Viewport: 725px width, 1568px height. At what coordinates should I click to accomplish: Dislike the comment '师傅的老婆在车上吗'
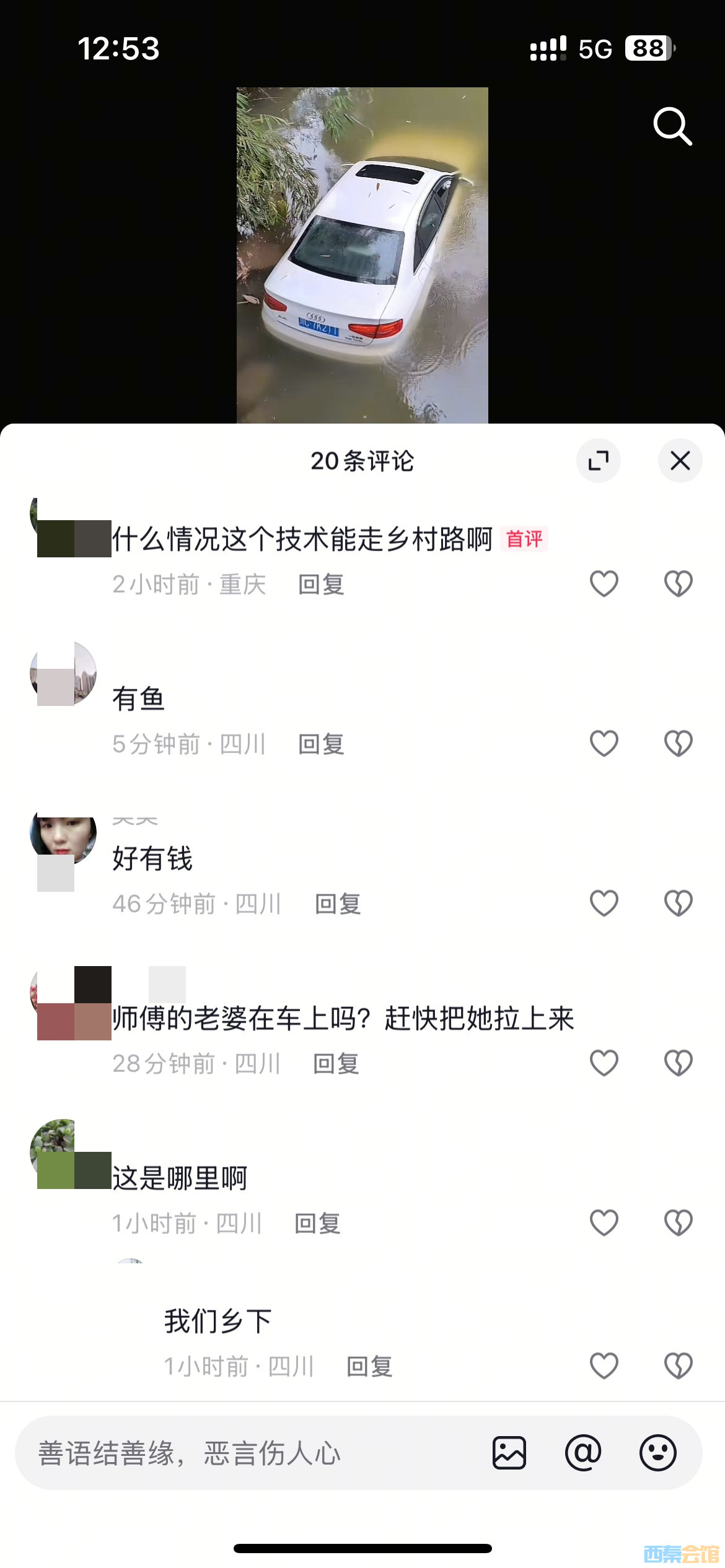point(678,1063)
